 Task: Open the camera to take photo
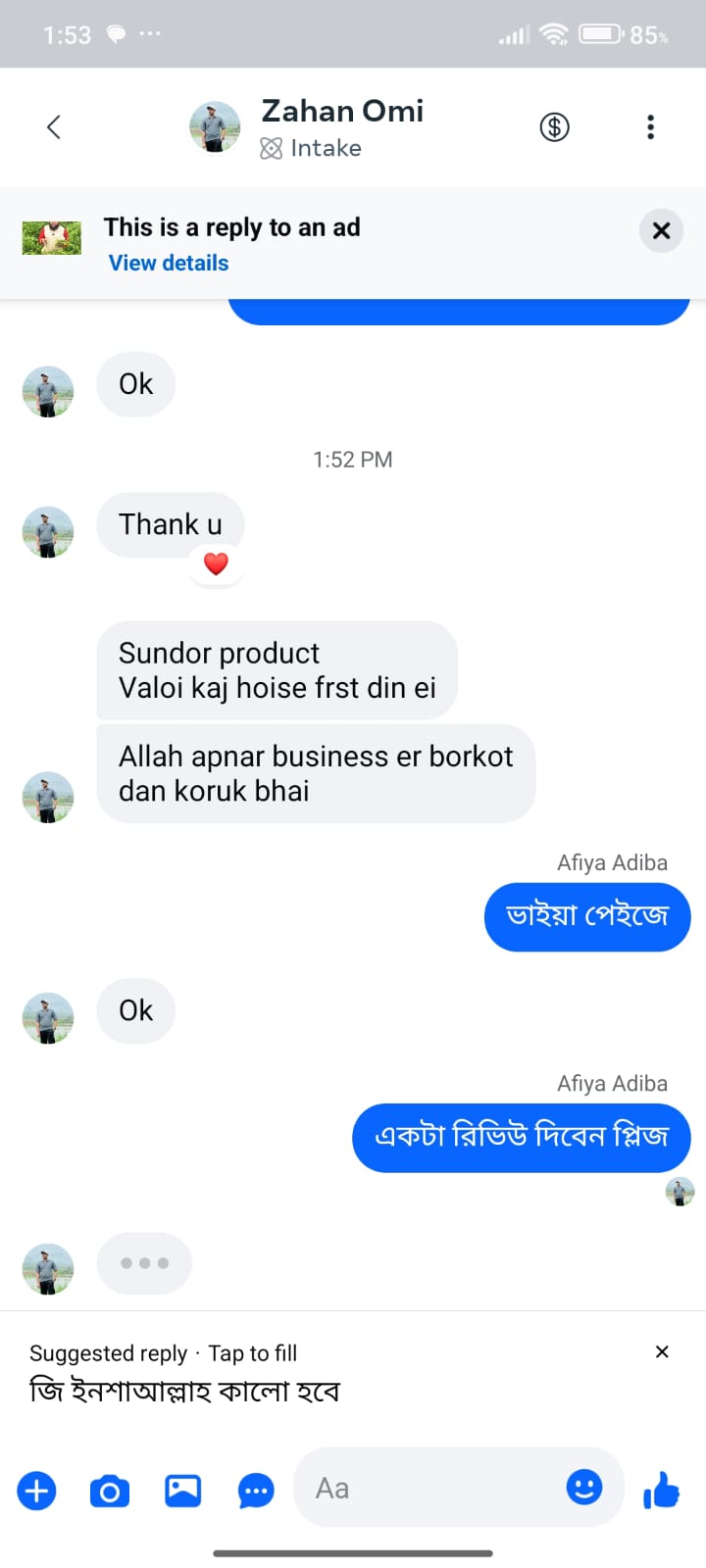pos(109,1491)
